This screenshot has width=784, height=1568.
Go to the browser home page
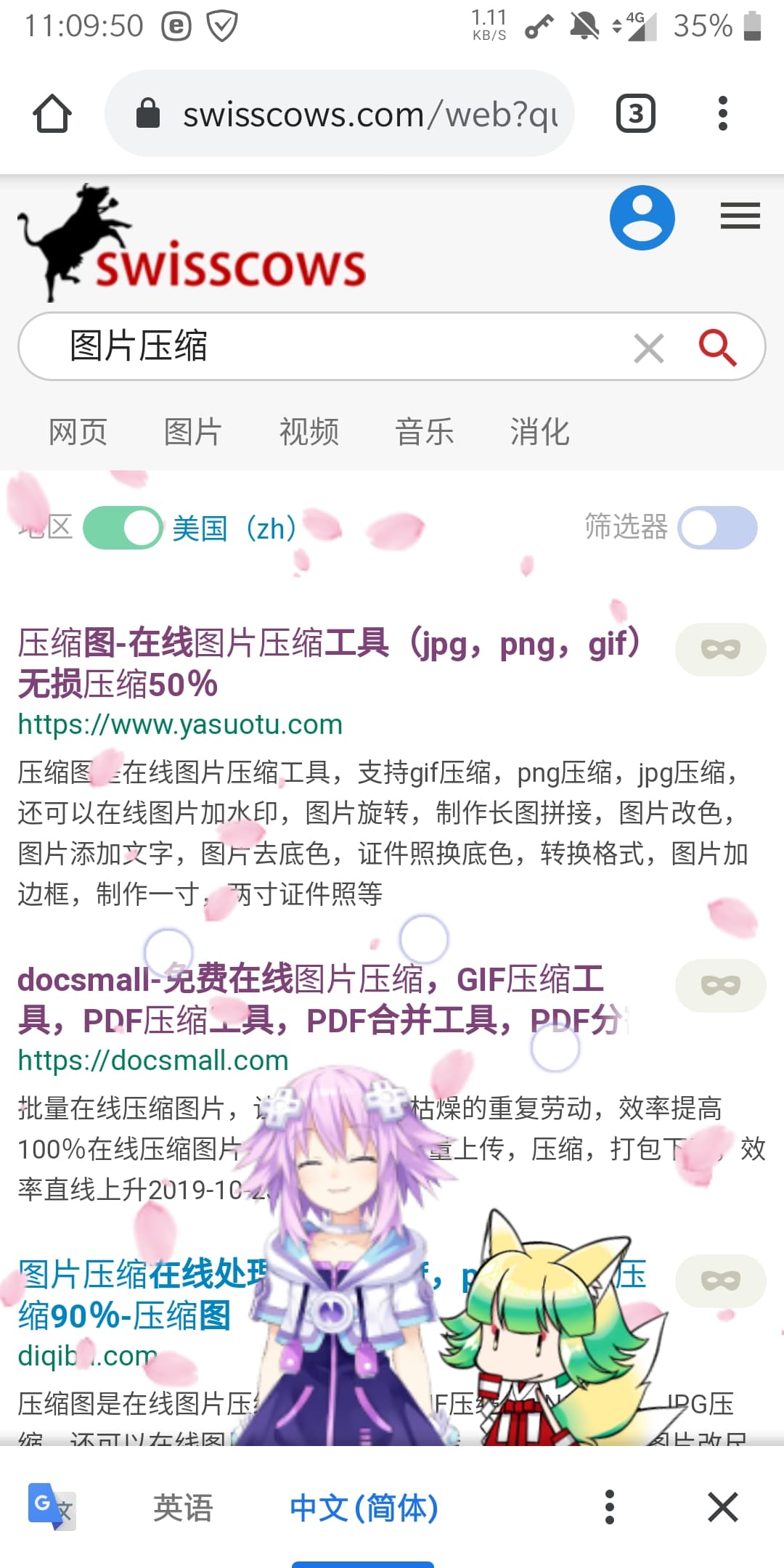[52, 114]
